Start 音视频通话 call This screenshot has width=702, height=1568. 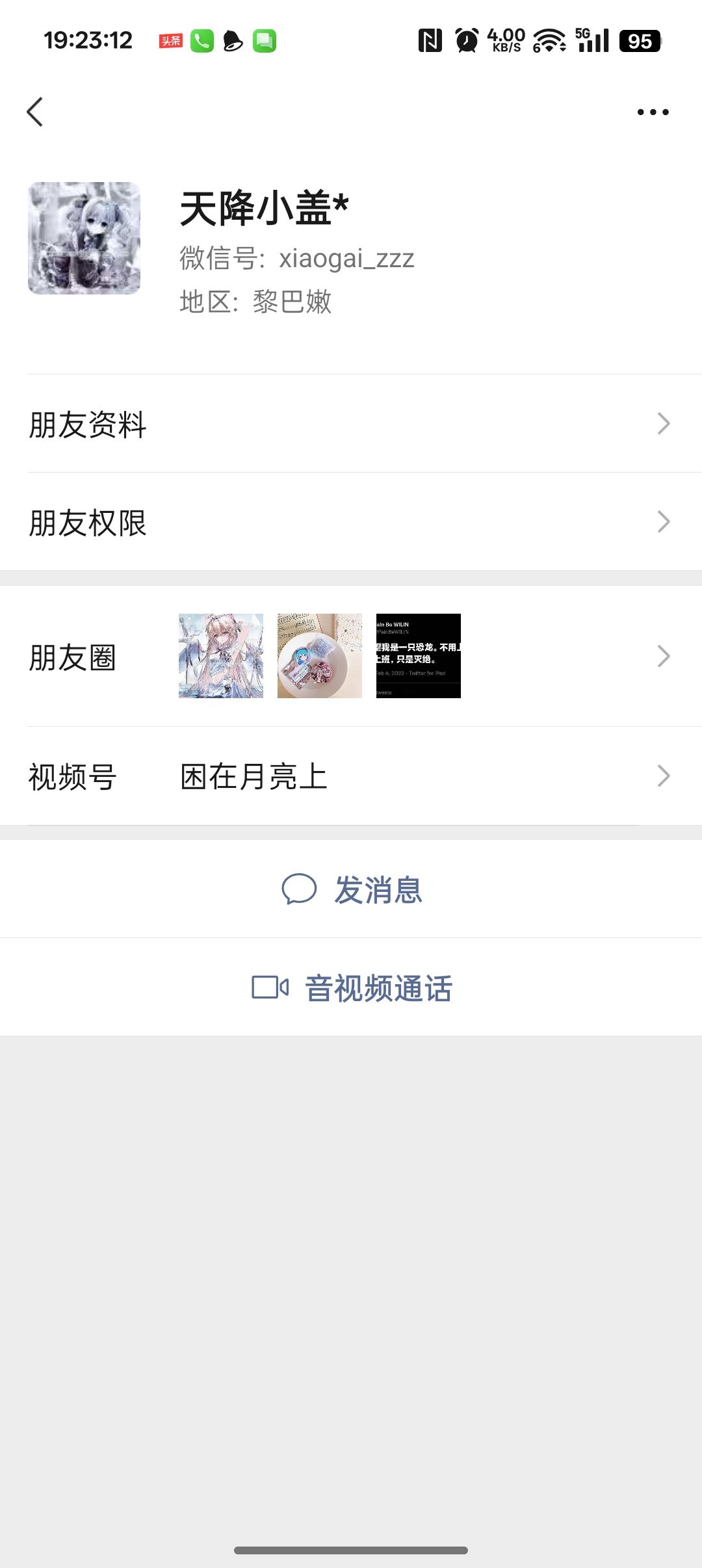click(352, 987)
